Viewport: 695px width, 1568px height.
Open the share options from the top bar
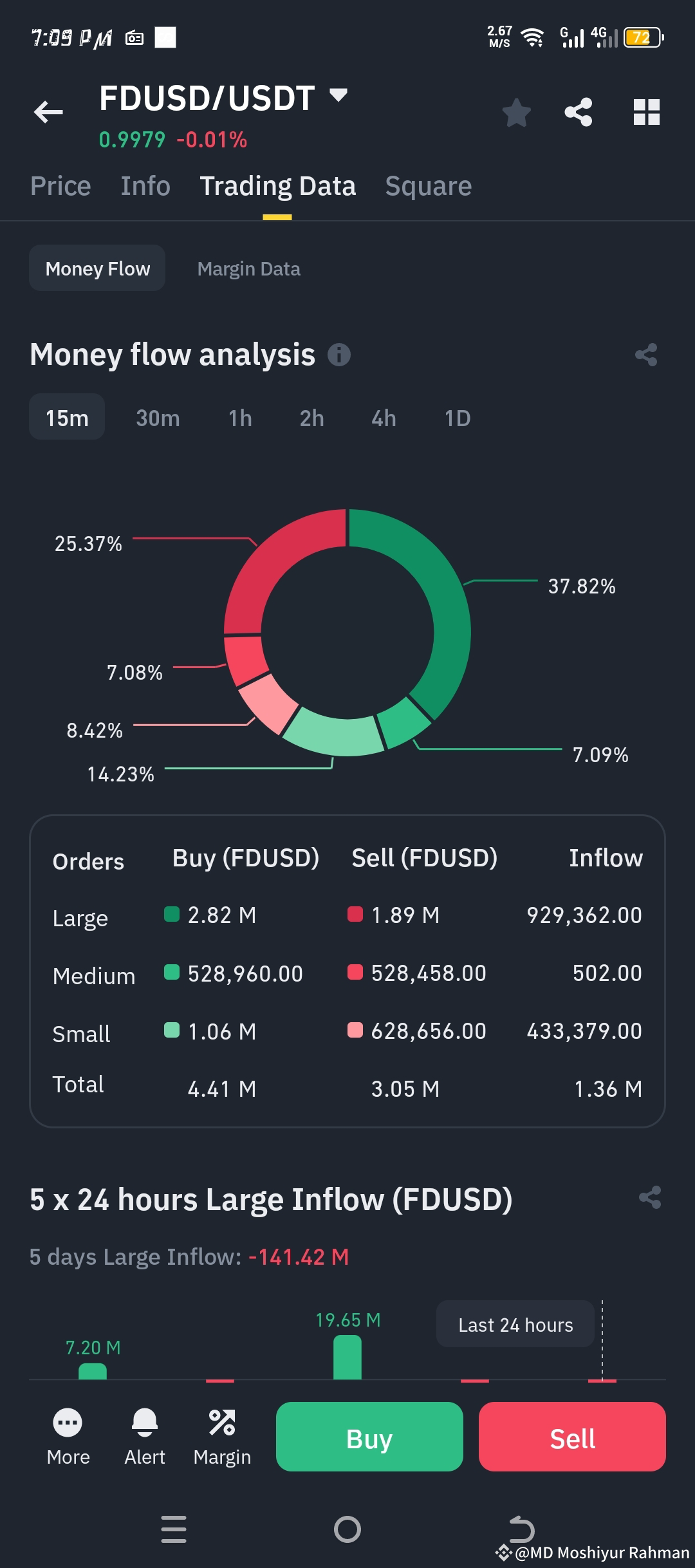(x=578, y=111)
